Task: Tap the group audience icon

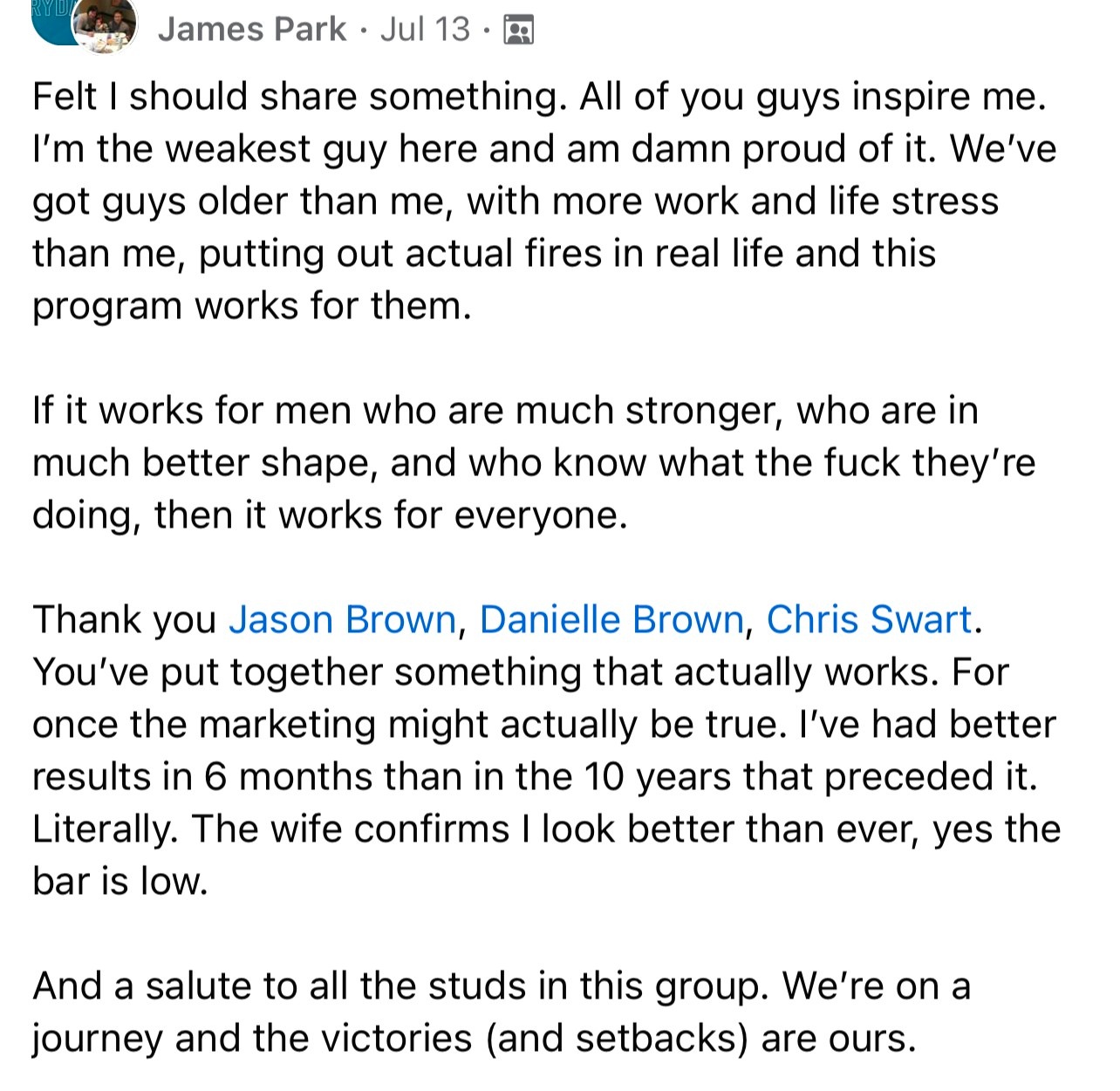Action: [519, 31]
